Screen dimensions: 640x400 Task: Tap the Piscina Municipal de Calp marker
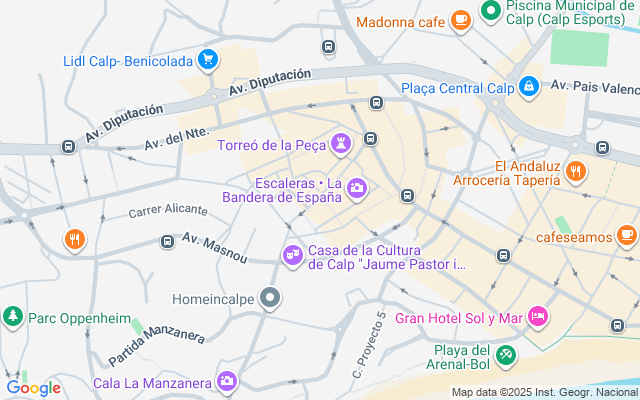pos(491,12)
